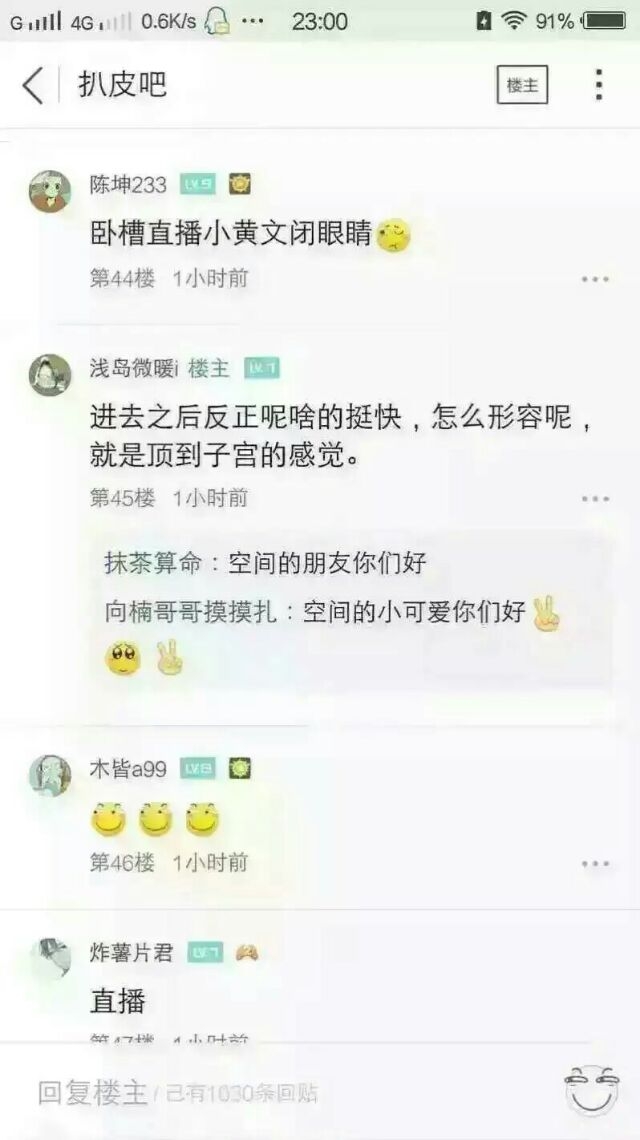Tap 向楠哥哥摸摸扎's sub-reply

coord(332,612)
